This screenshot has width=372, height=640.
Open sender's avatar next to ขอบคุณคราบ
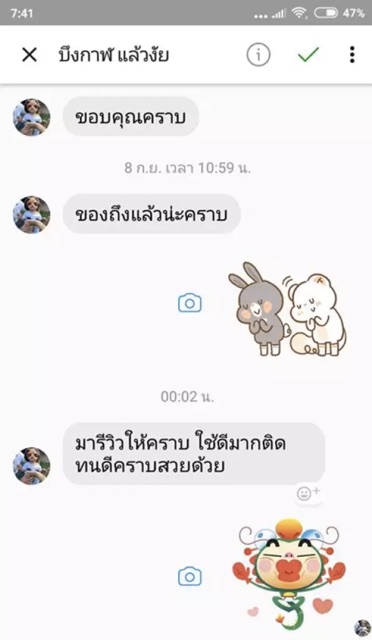pyautogui.click(x=31, y=117)
